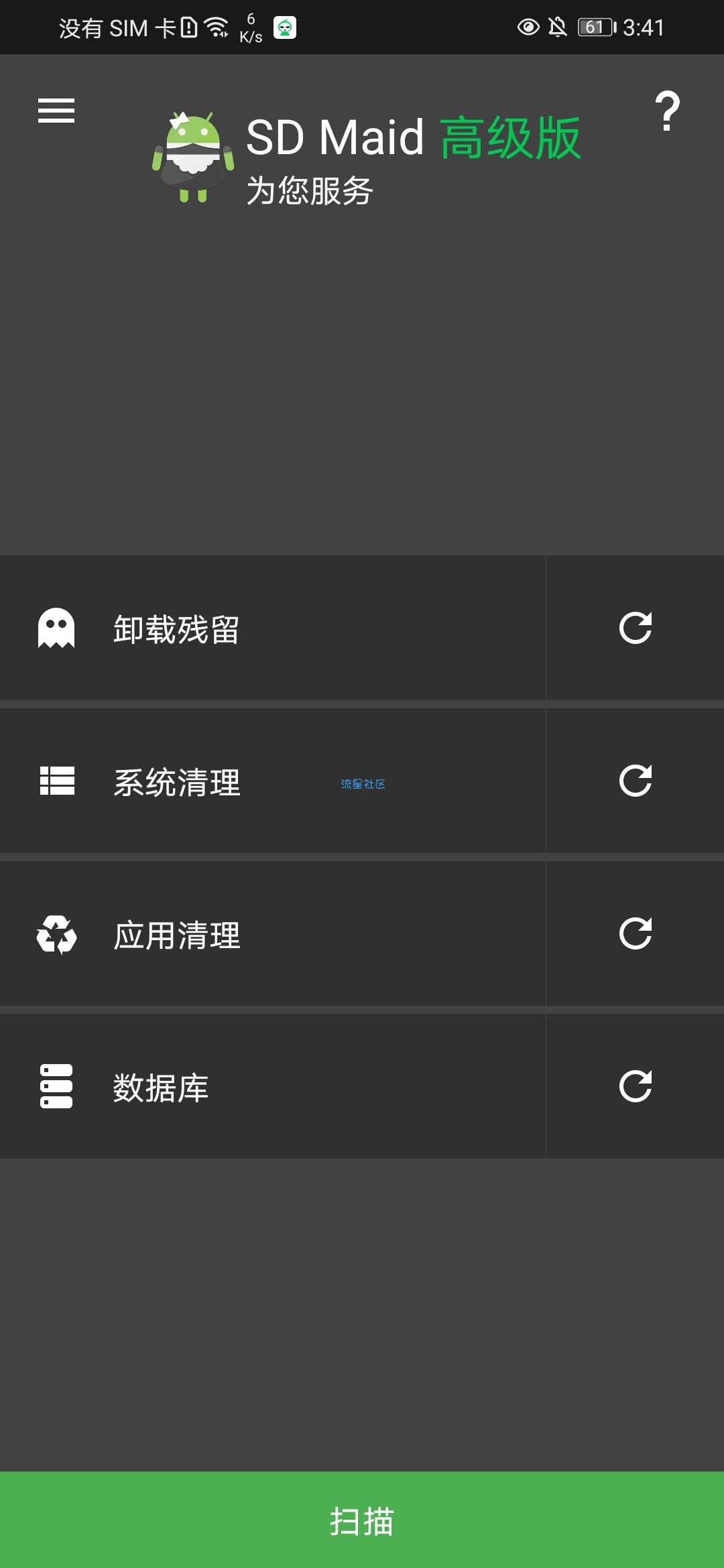Image resolution: width=724 pixels, height=1568 pixels.
Task: Refresh the 系统清理 scan
Action: 635,781
